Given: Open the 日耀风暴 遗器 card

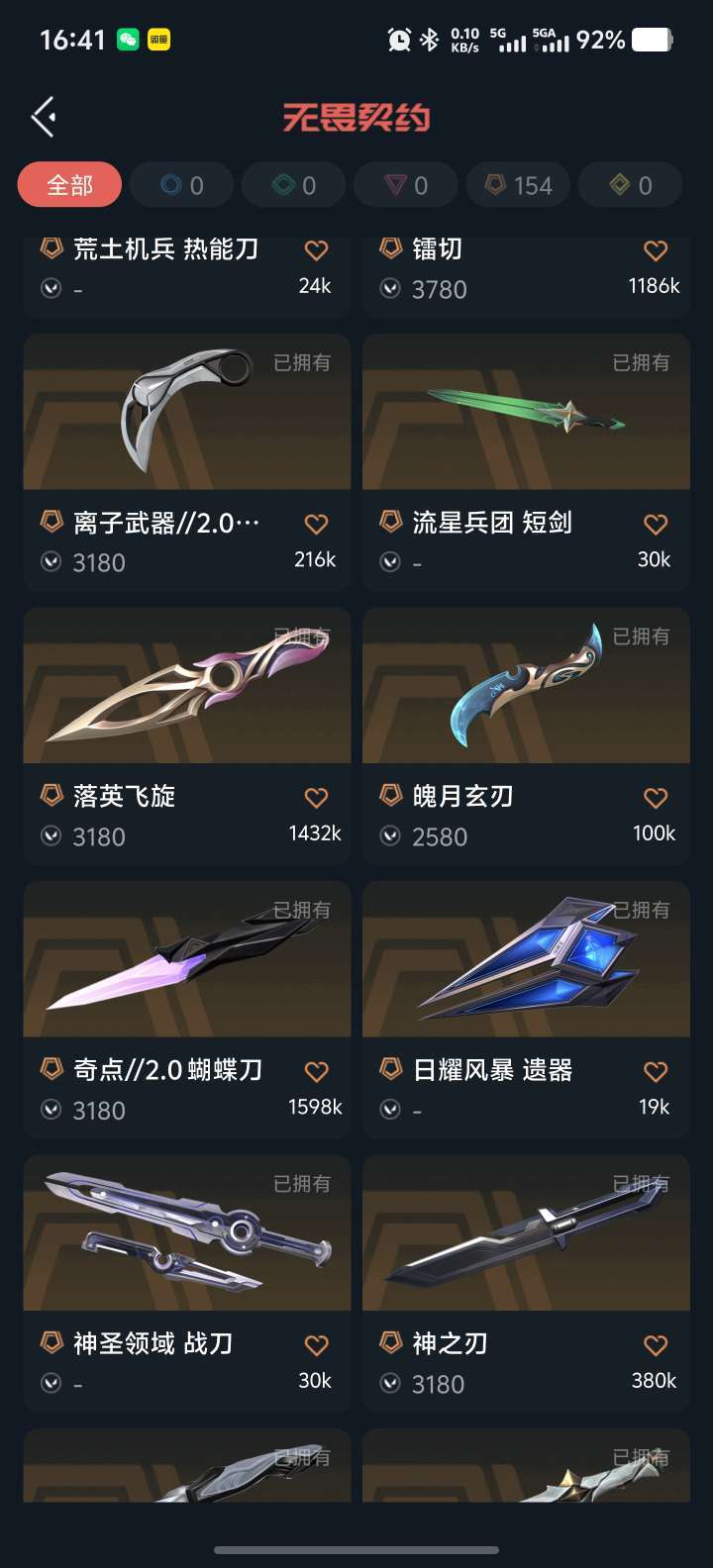Looking at the screenshot, I should coord(526,1009).
